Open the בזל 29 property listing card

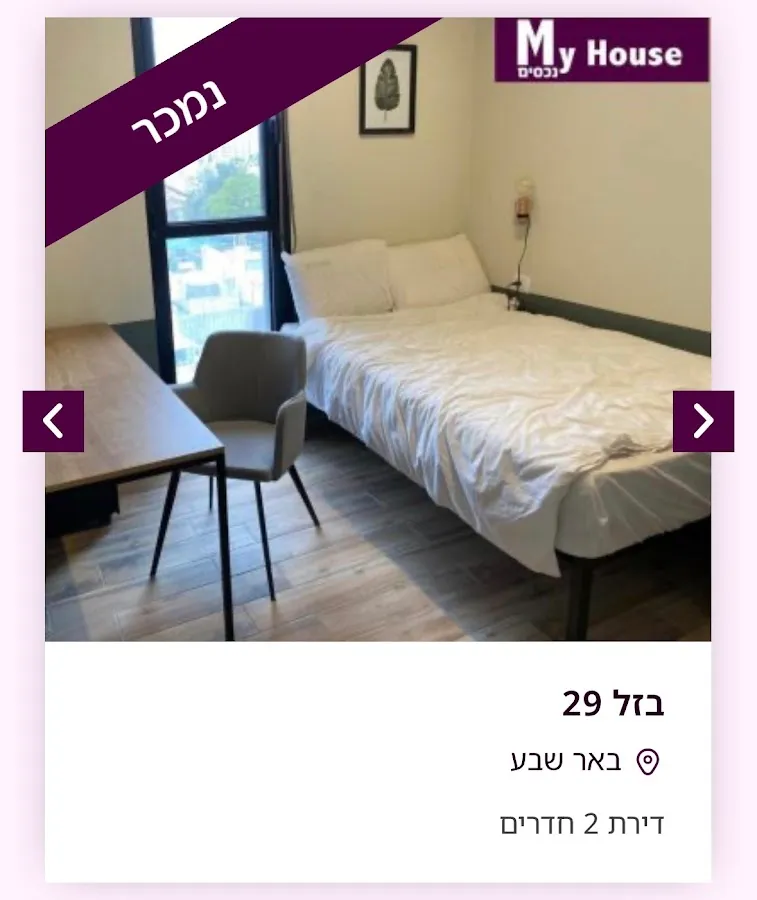click(613, 704)
